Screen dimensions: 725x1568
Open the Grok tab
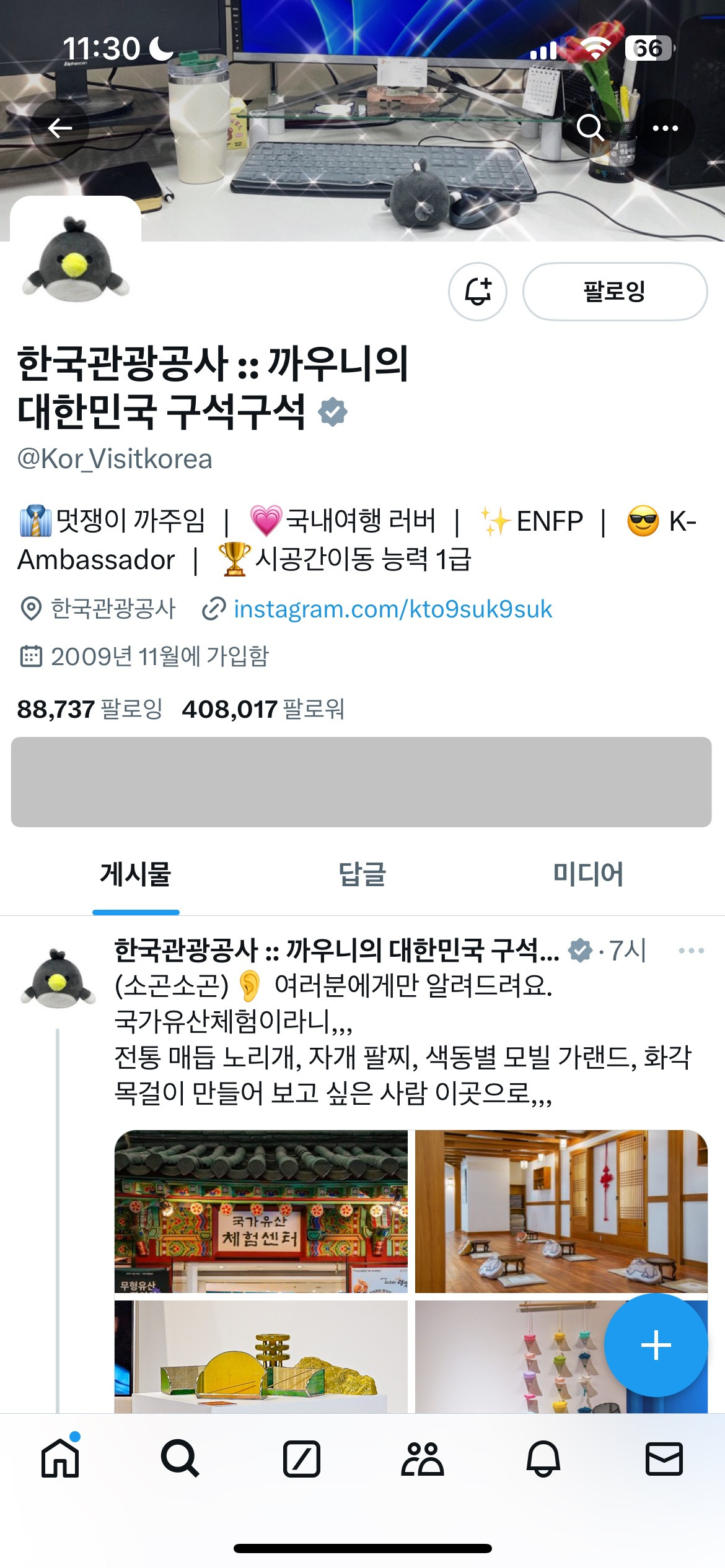click(x=302, y=1458)
